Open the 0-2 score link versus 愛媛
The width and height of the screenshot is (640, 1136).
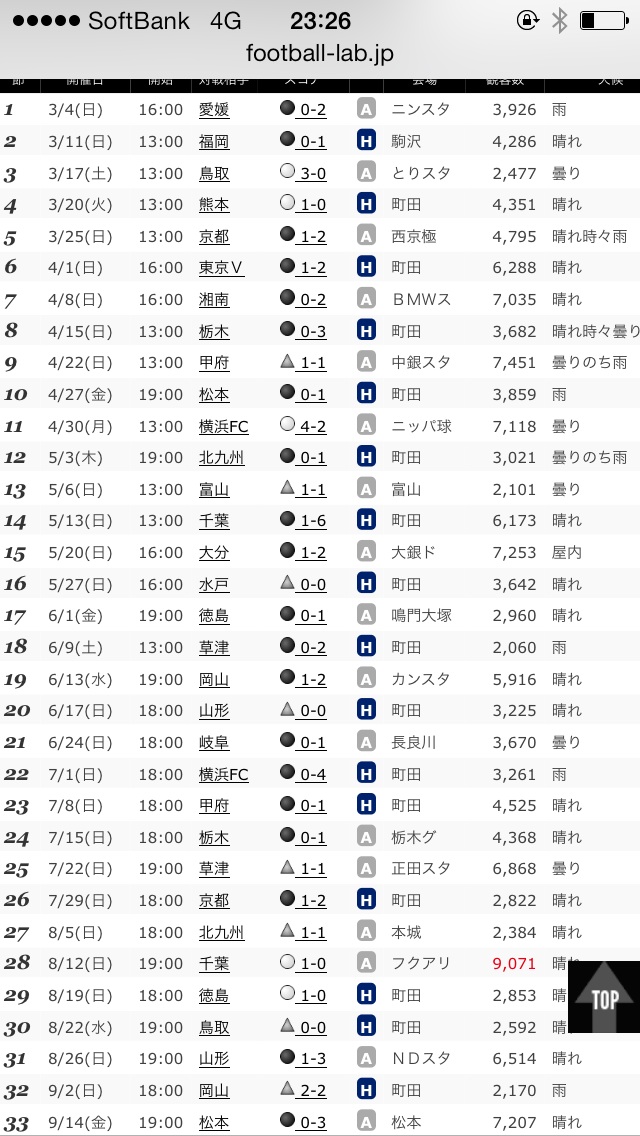tap(312, 110)
